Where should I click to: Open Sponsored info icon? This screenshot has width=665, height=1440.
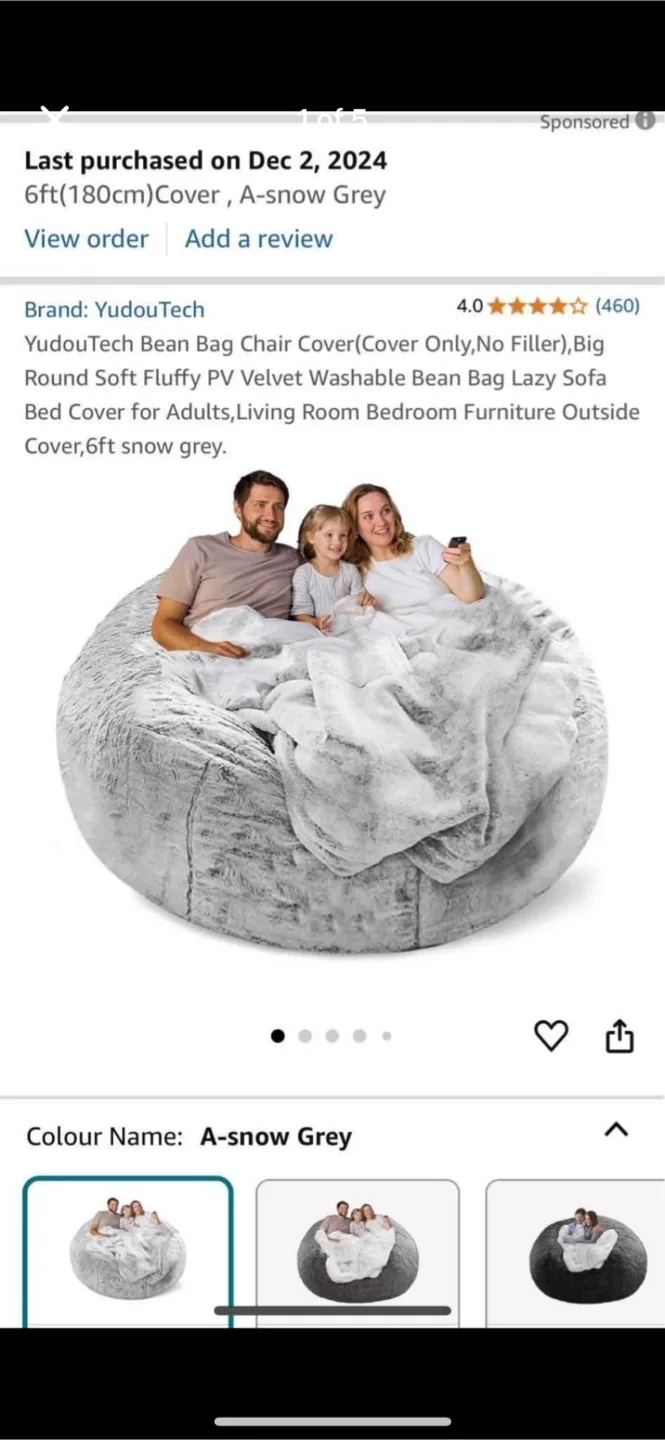pos(645,122)
